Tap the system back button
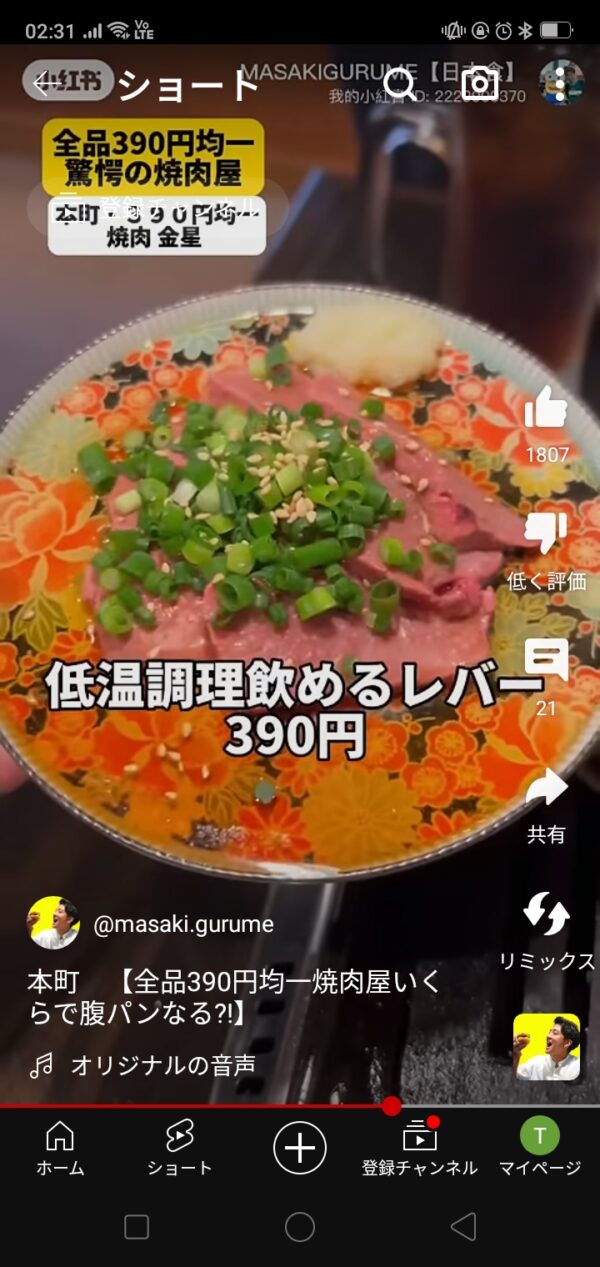This screenshot has height=1267, width=600. click(x=462, y=1227)
